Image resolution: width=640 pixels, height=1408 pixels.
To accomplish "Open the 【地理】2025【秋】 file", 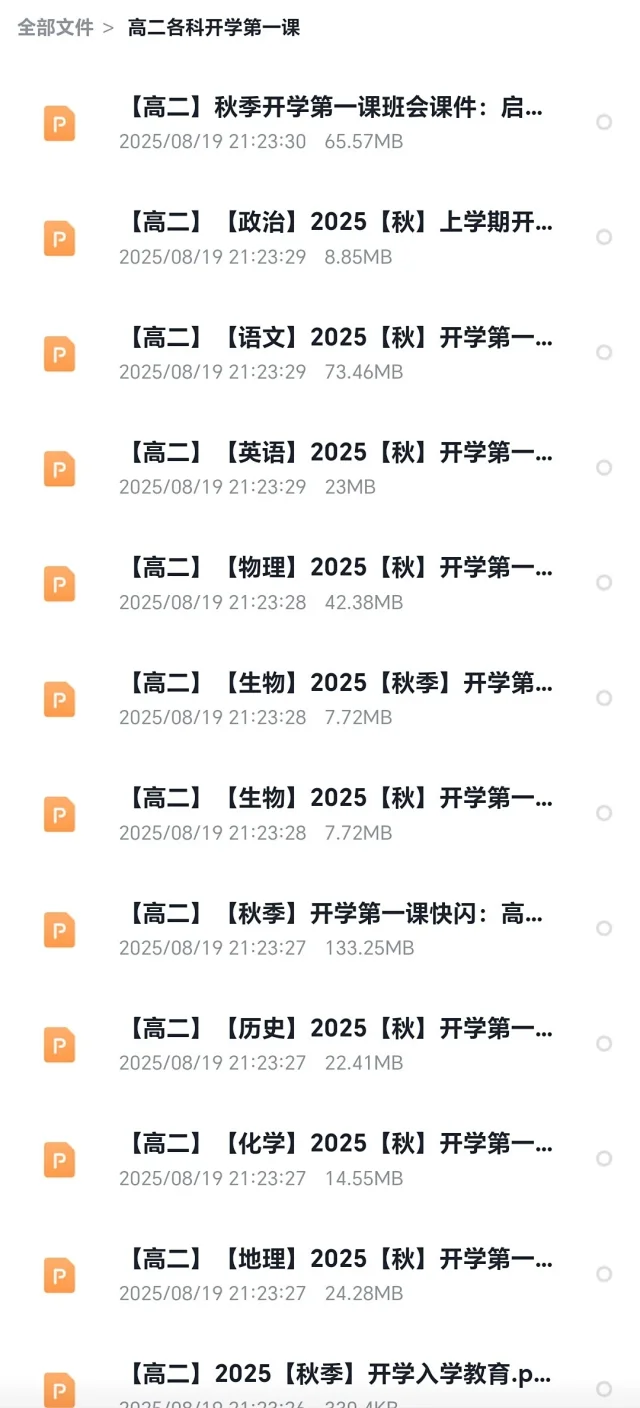I will (x=320, y=1274).
